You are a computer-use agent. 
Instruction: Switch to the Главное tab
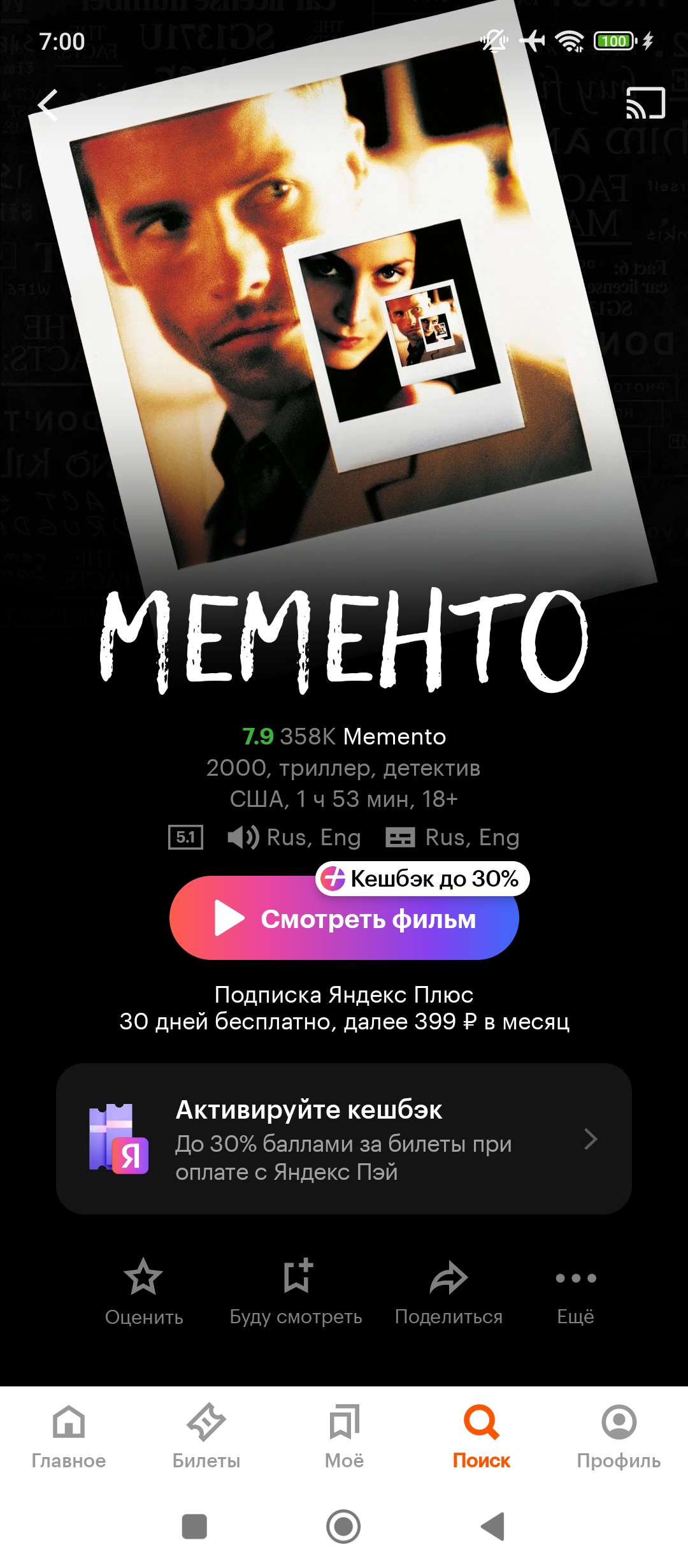[69, 1434]
